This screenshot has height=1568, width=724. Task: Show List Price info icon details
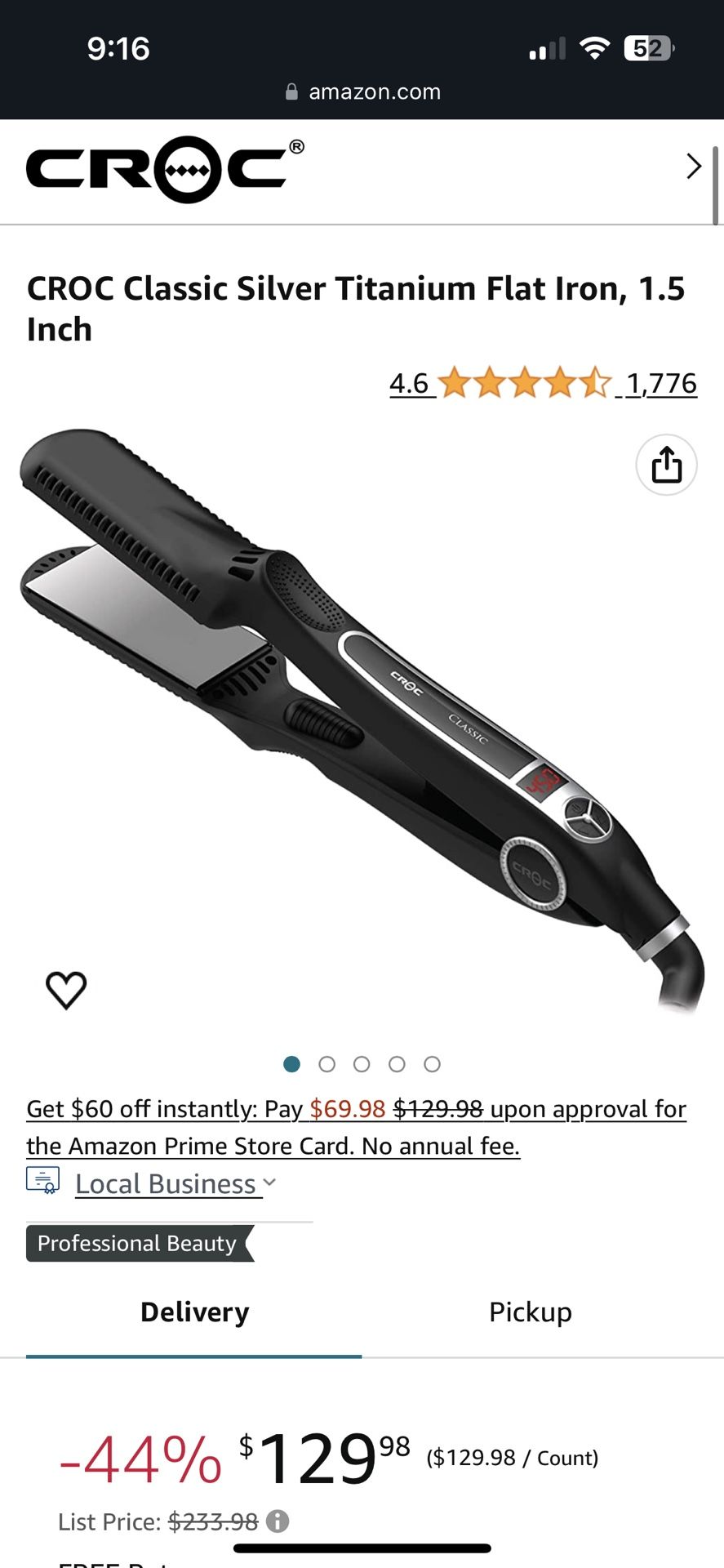click(278, 1521)
